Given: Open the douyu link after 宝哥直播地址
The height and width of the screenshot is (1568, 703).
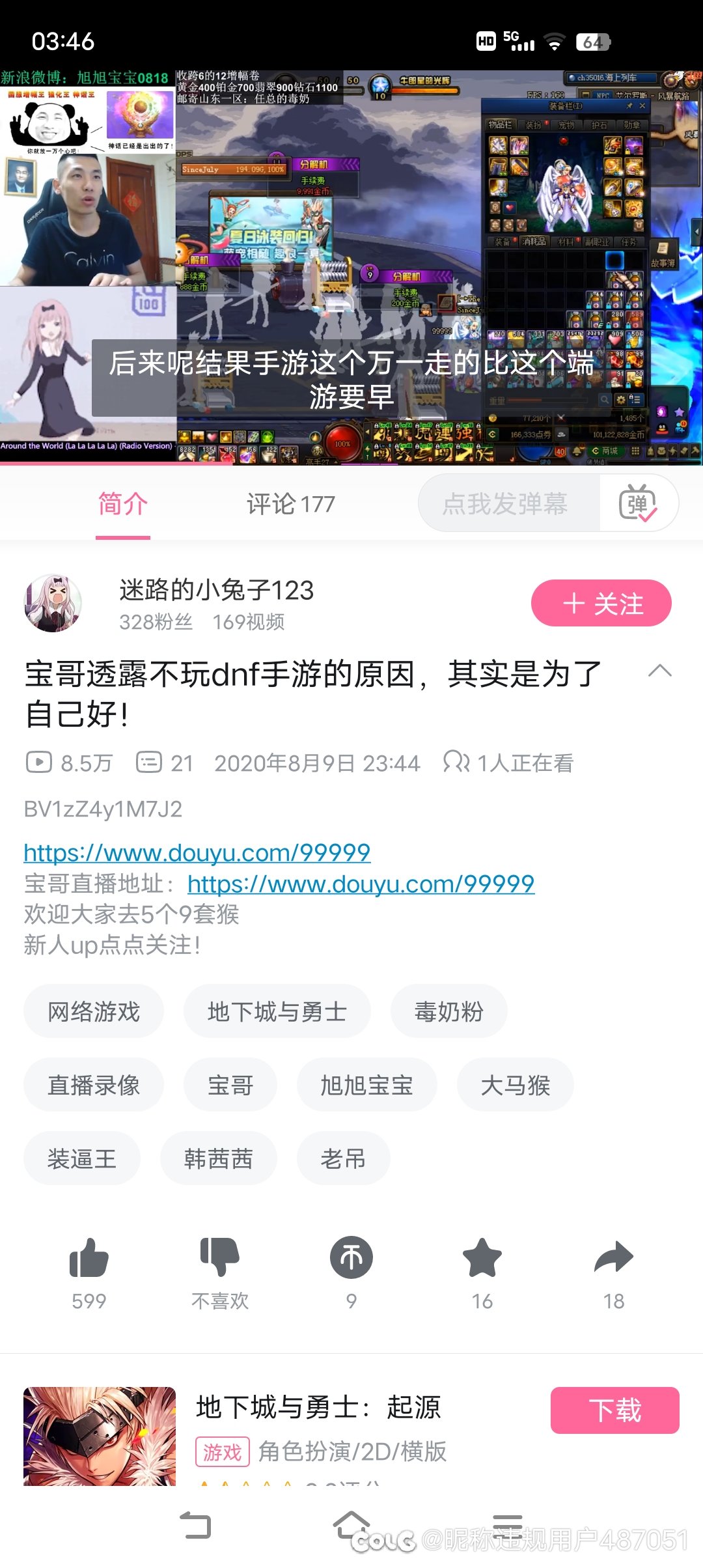Looking at the screenshot, I should [x=361, y=884].
